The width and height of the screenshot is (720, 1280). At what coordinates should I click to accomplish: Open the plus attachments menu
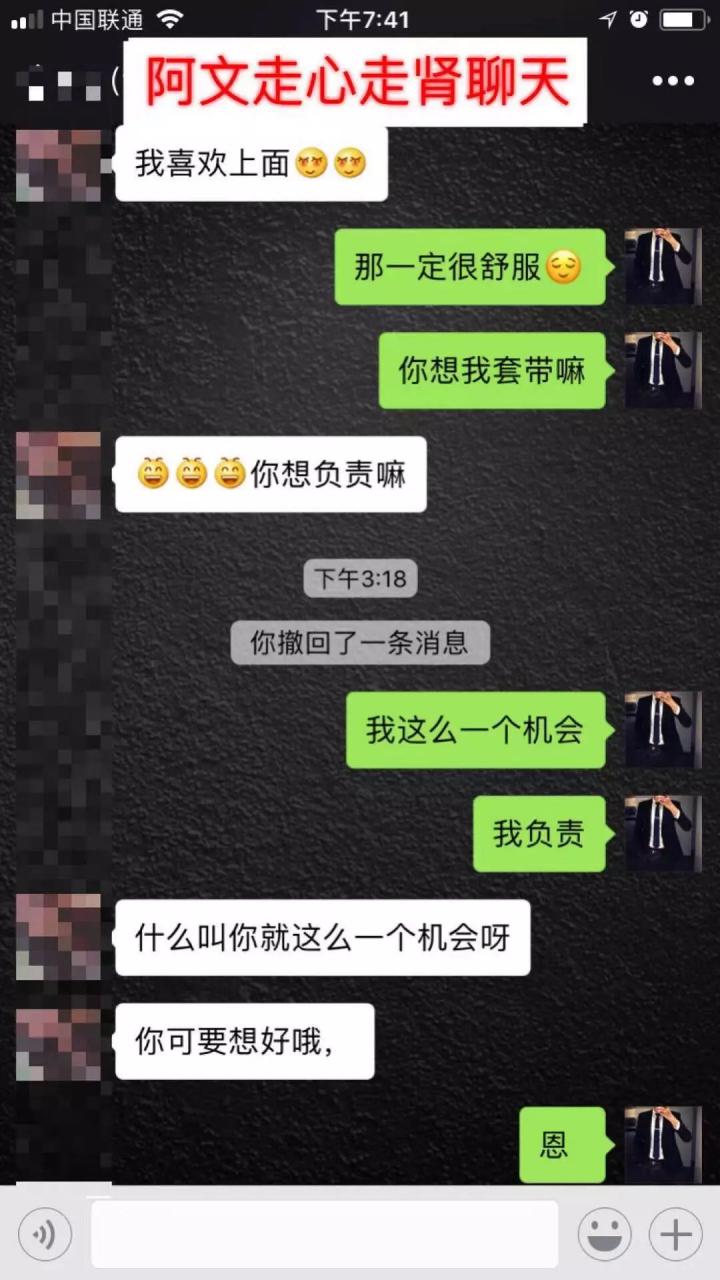click(676, 1235)
